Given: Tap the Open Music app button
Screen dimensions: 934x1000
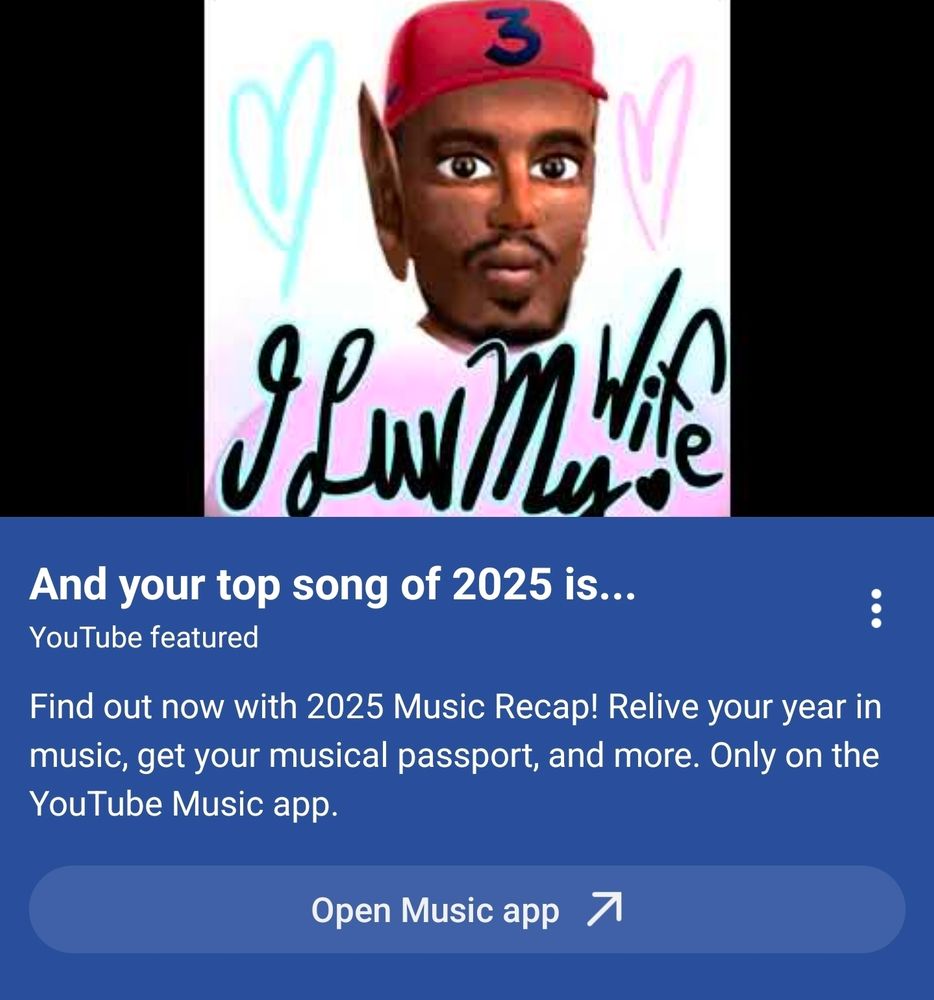Looking at the screenshot, I should click(466, 909).
